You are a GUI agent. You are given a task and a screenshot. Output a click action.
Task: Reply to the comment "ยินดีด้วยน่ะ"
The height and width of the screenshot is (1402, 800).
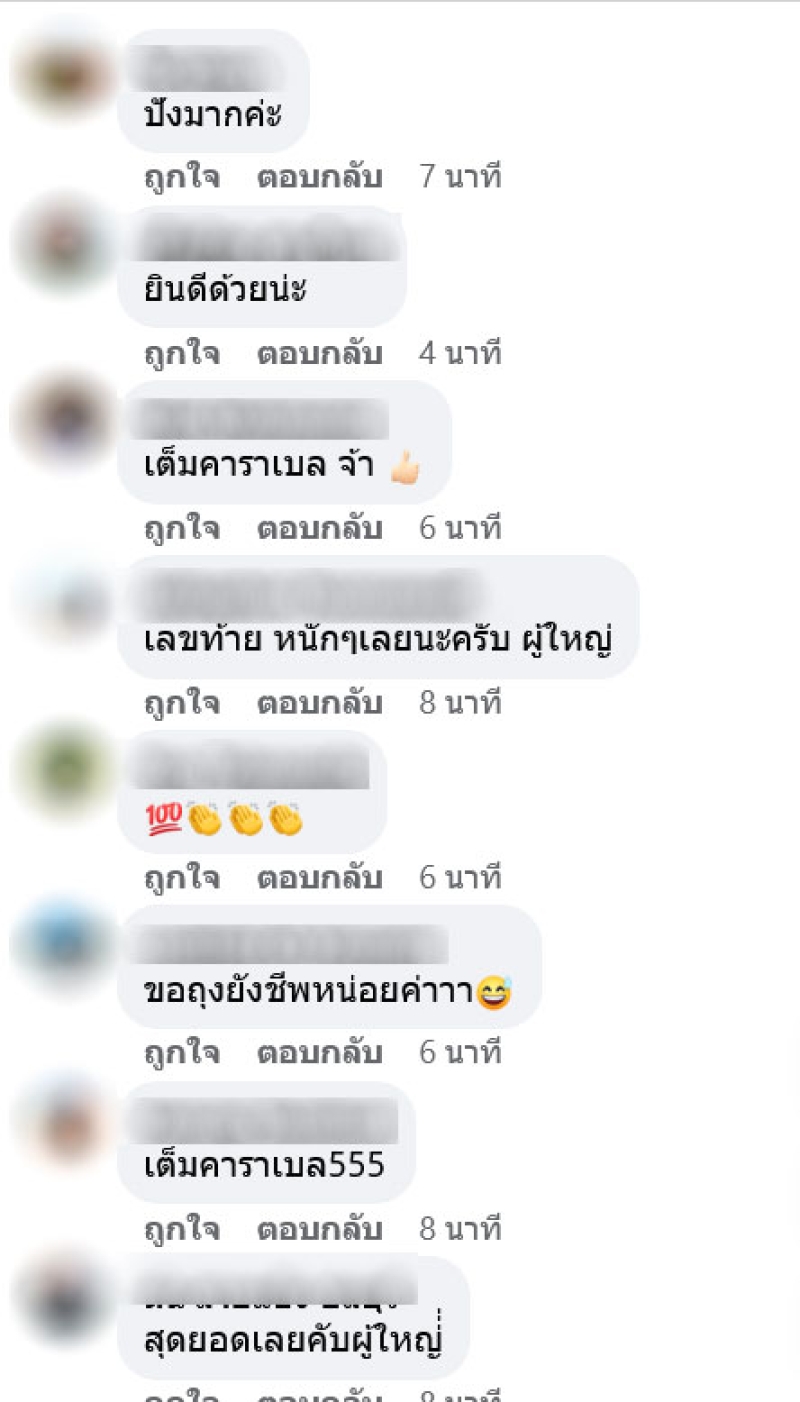(x=320, y=354)
